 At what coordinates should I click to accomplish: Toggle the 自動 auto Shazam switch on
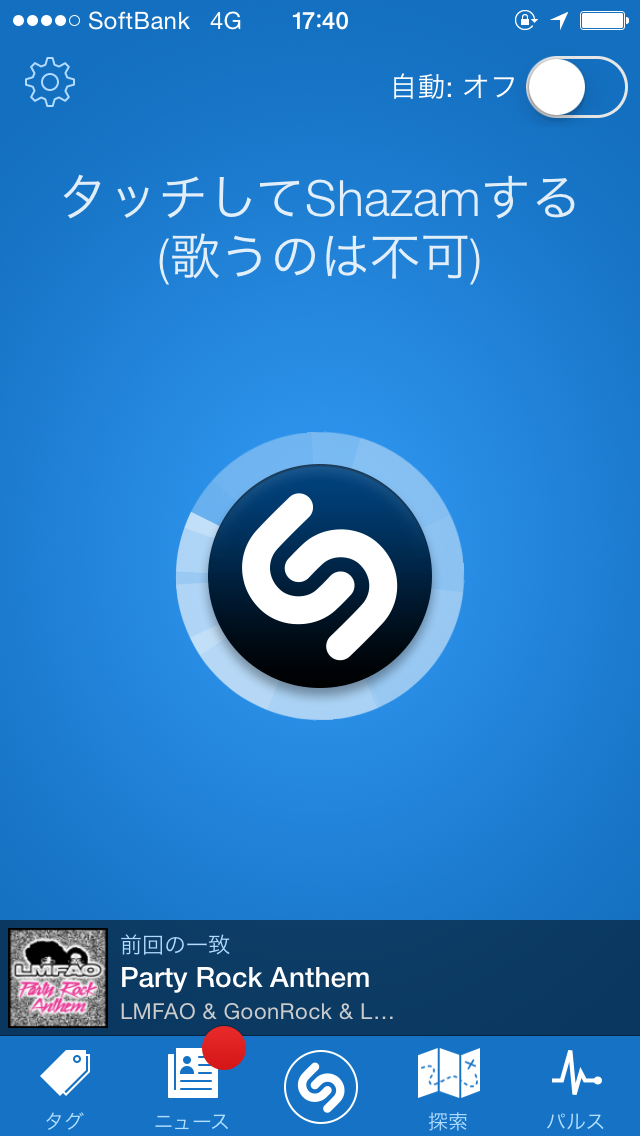[576, 87]
